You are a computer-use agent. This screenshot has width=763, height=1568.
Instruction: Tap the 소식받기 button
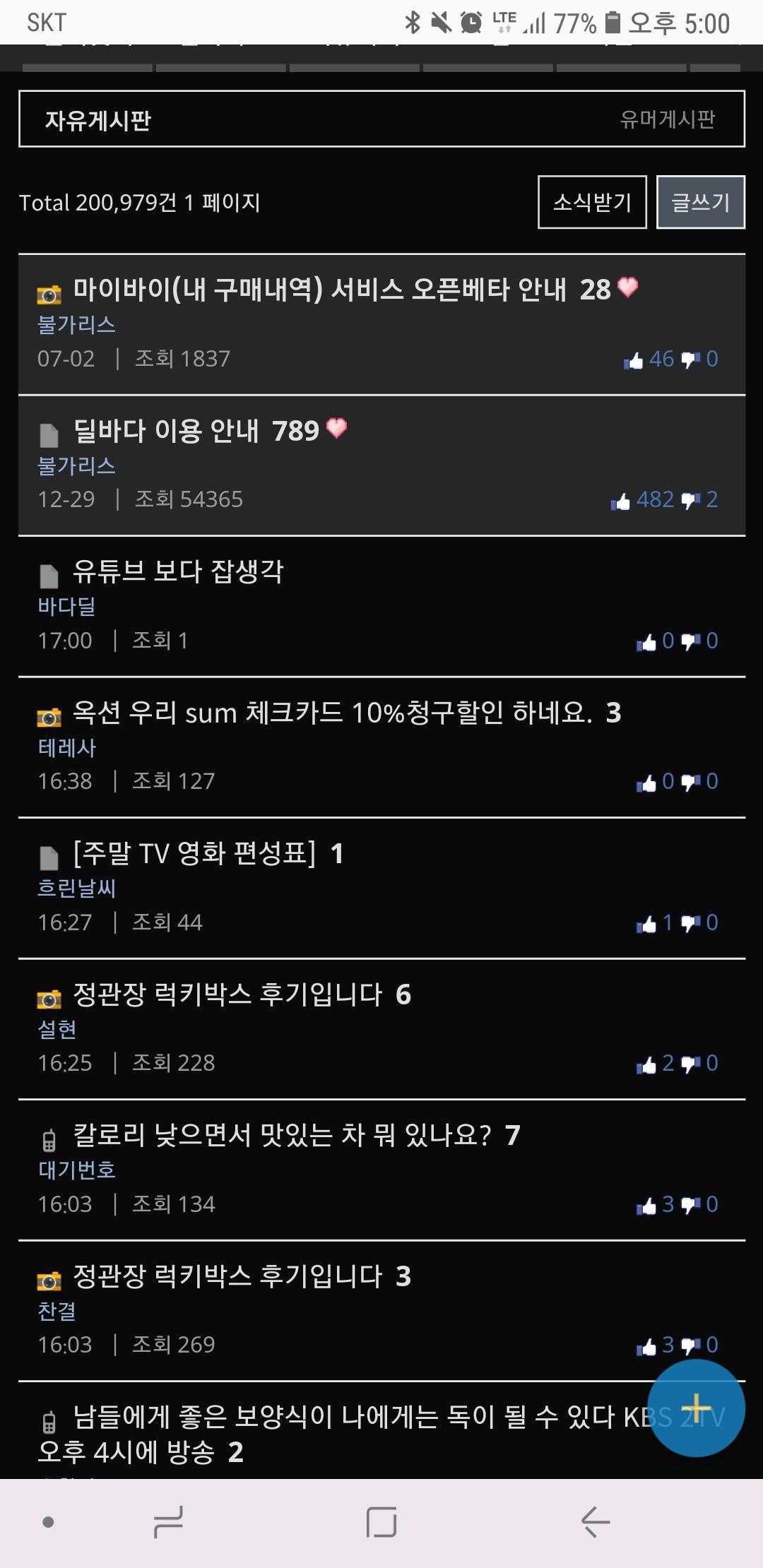click(592, 203)
